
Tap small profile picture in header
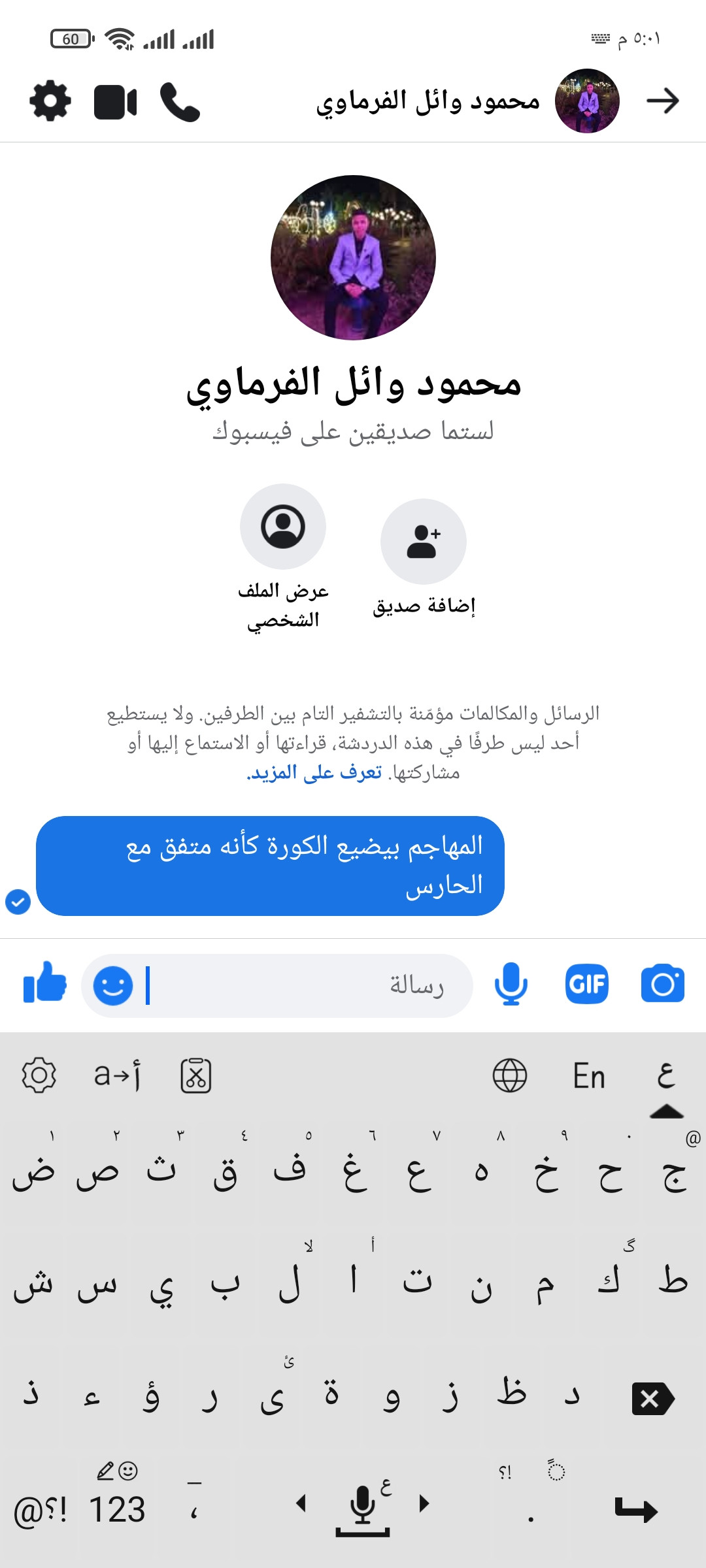587,101
